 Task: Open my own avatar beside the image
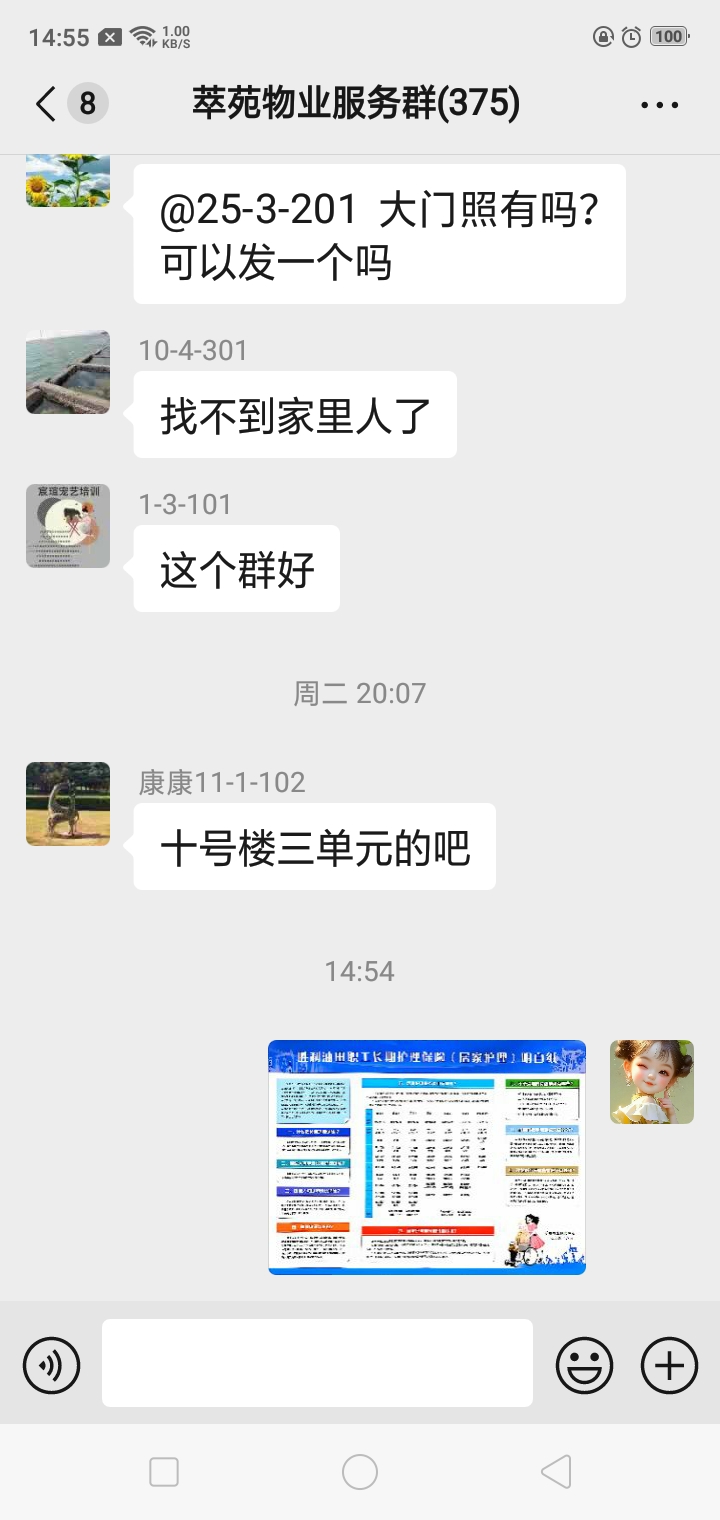click(652, 1082)
